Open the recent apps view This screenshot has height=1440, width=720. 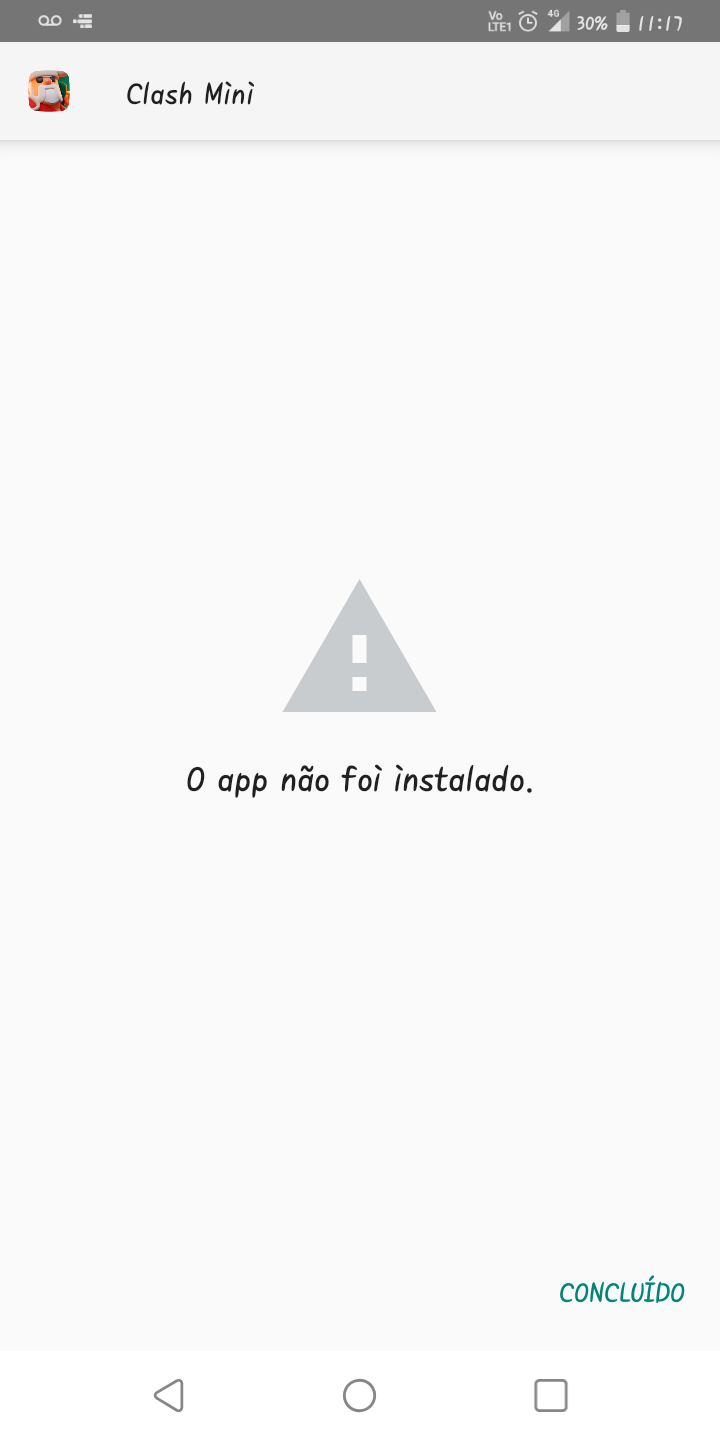tap(550, 1395)
